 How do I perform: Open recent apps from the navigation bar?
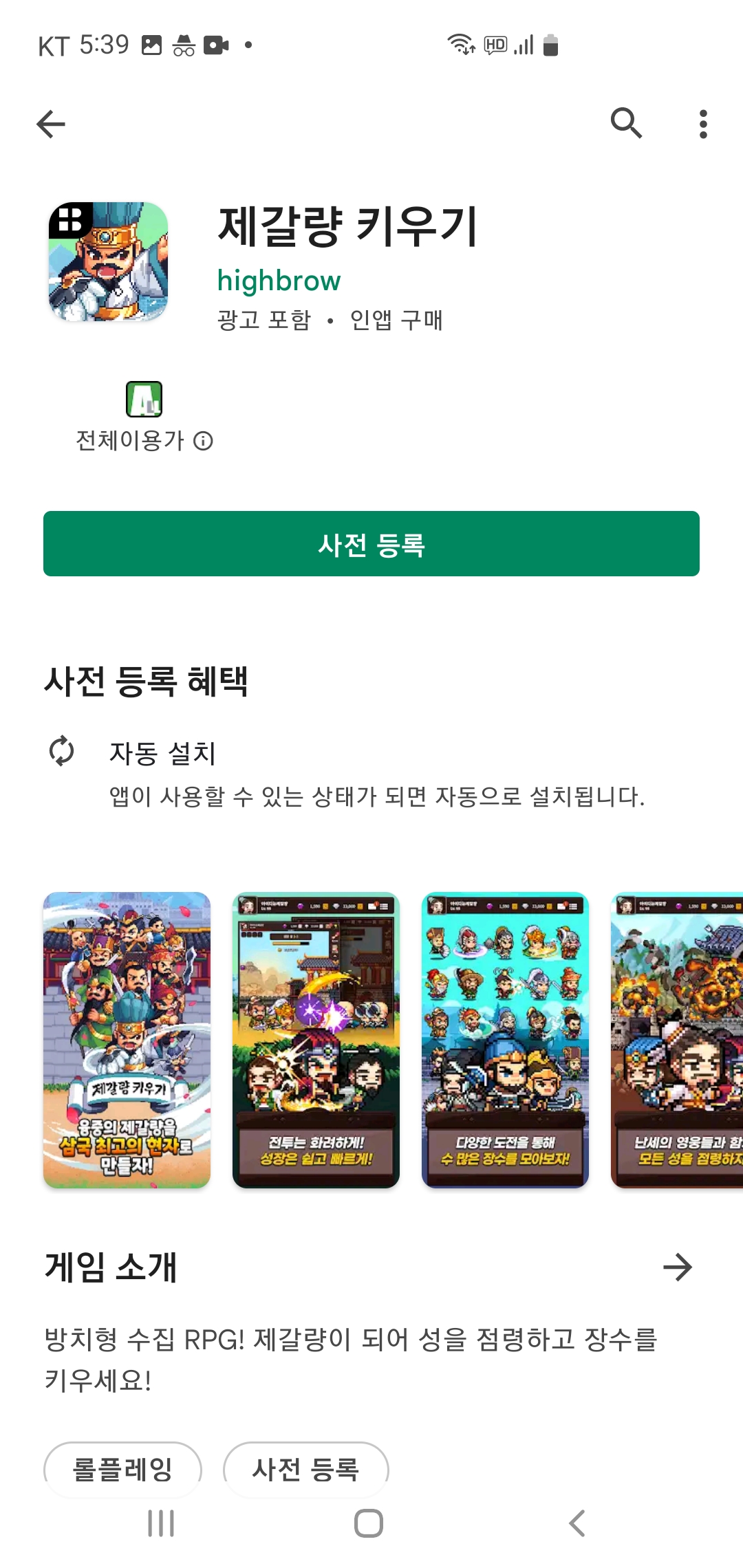[161, 1523]
